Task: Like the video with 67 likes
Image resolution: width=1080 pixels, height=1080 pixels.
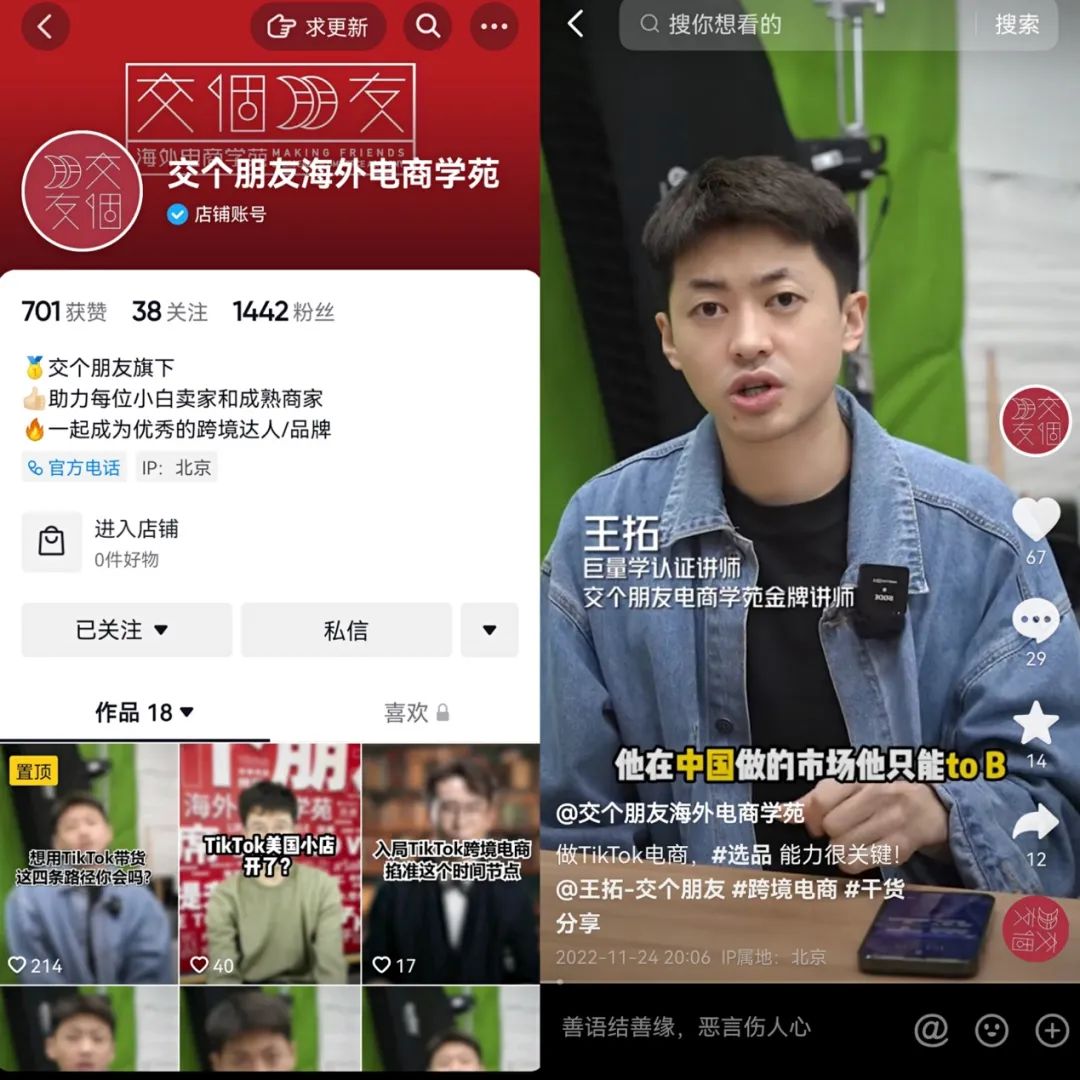Action: click(1036, 520)
